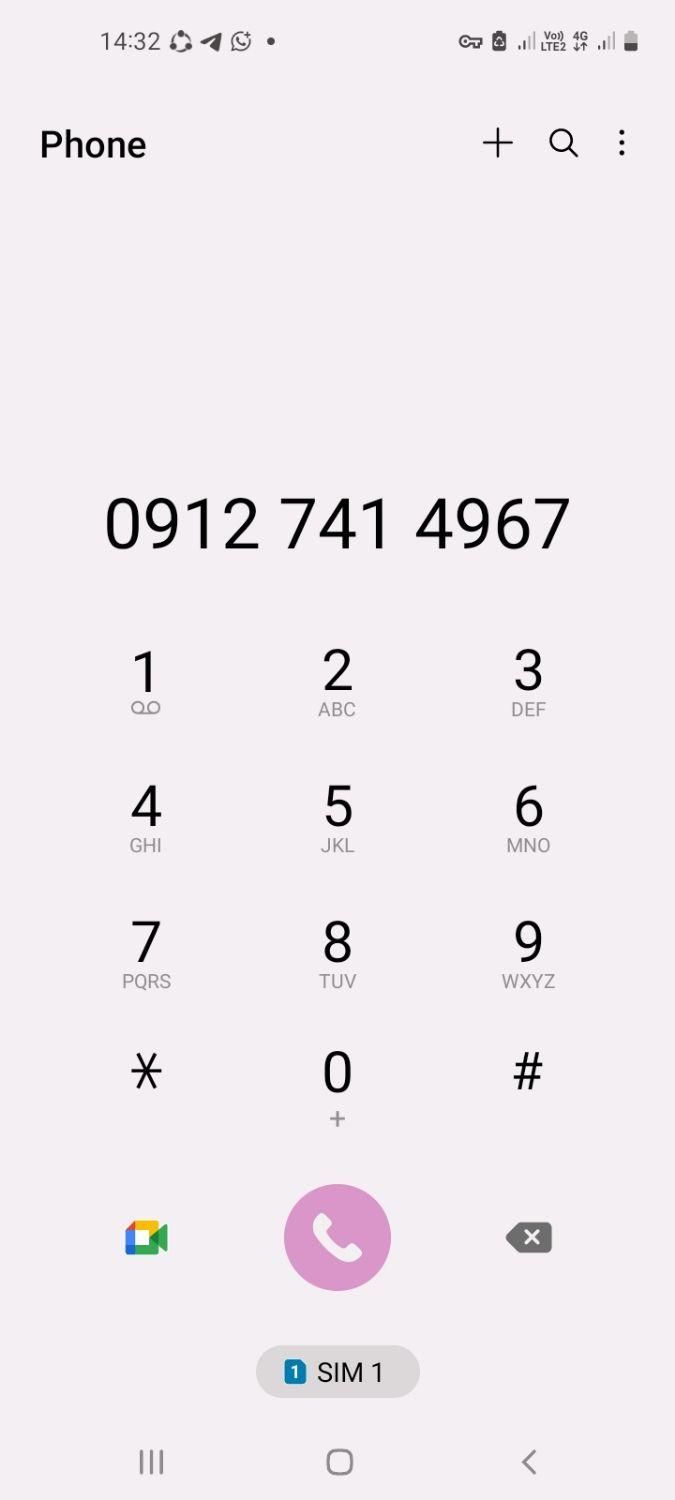This screenshot has width=675, height=1500.
Task: Enter digit 4 GHI key
Action: click(x=146, y=817)
